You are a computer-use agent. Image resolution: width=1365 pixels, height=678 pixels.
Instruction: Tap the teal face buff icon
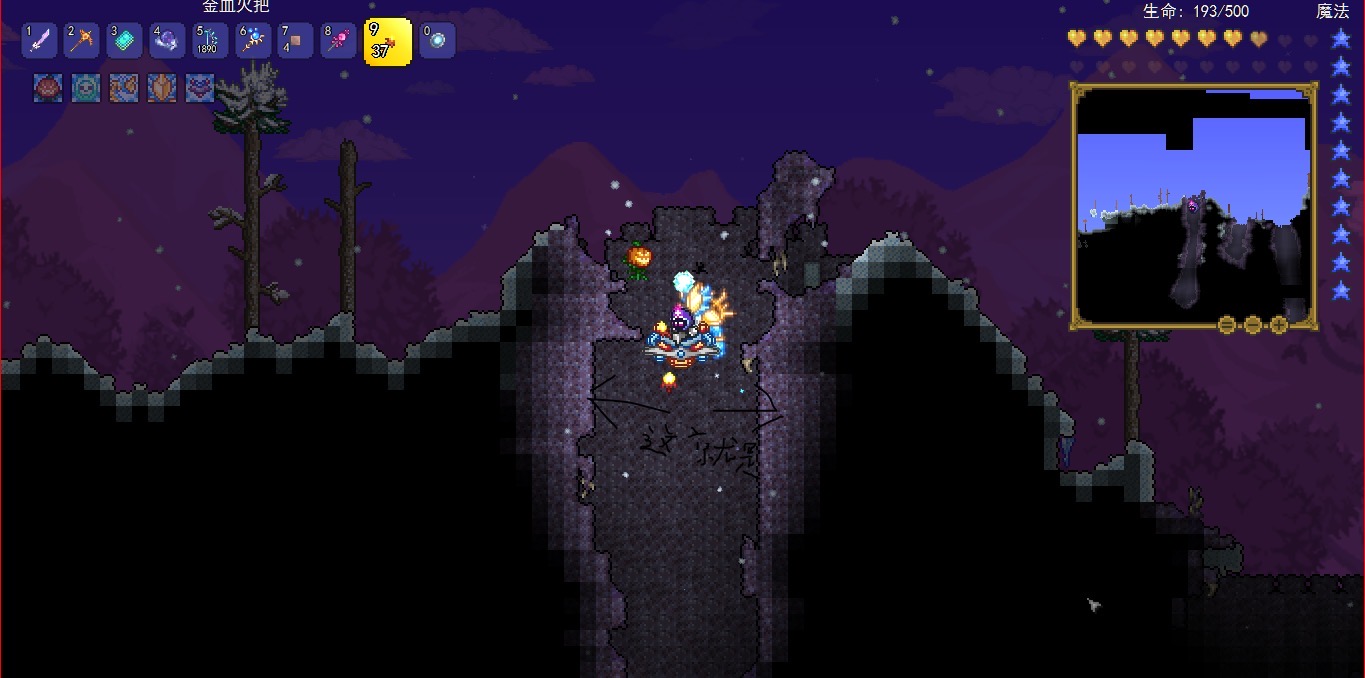pos(85,88)
